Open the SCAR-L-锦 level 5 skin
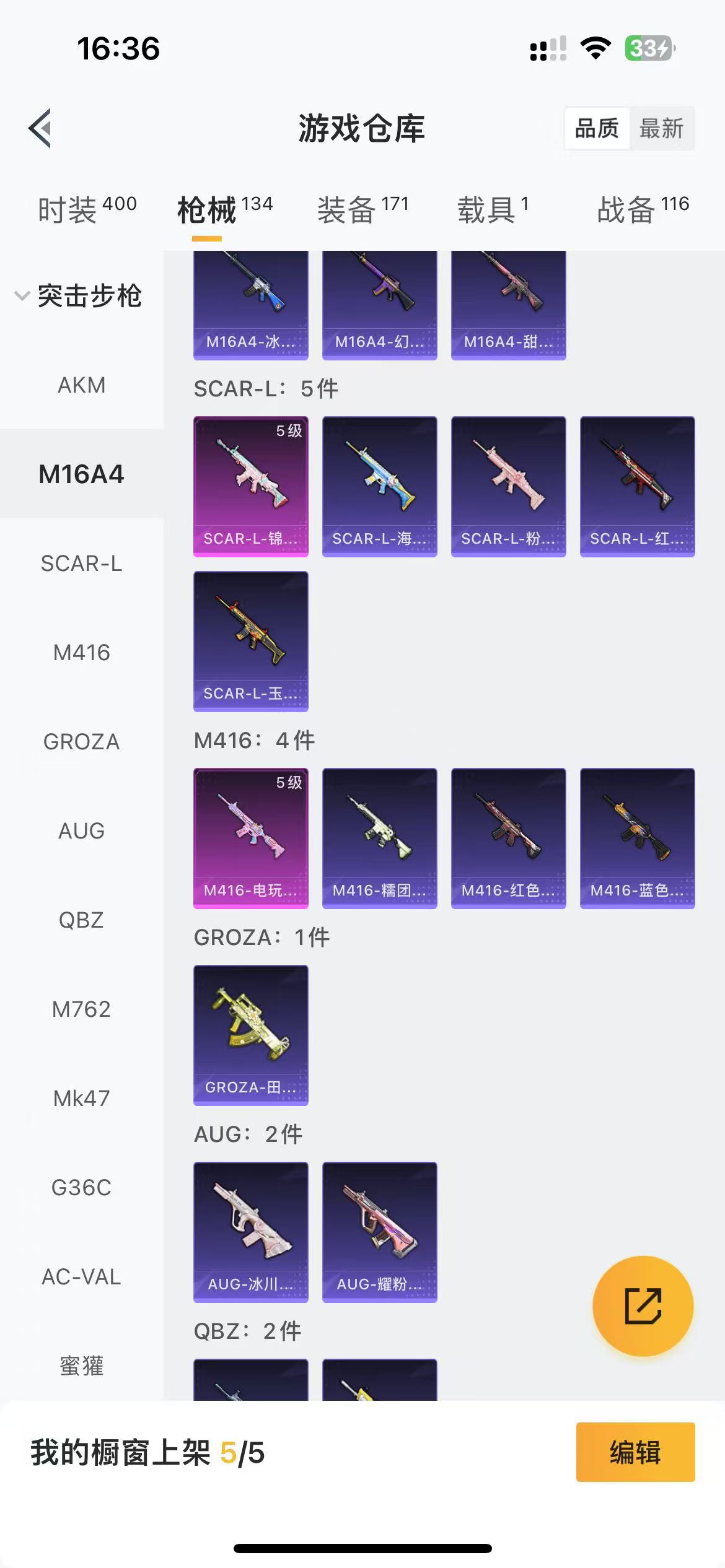The image size is (725, 1568). pos(251,487)
